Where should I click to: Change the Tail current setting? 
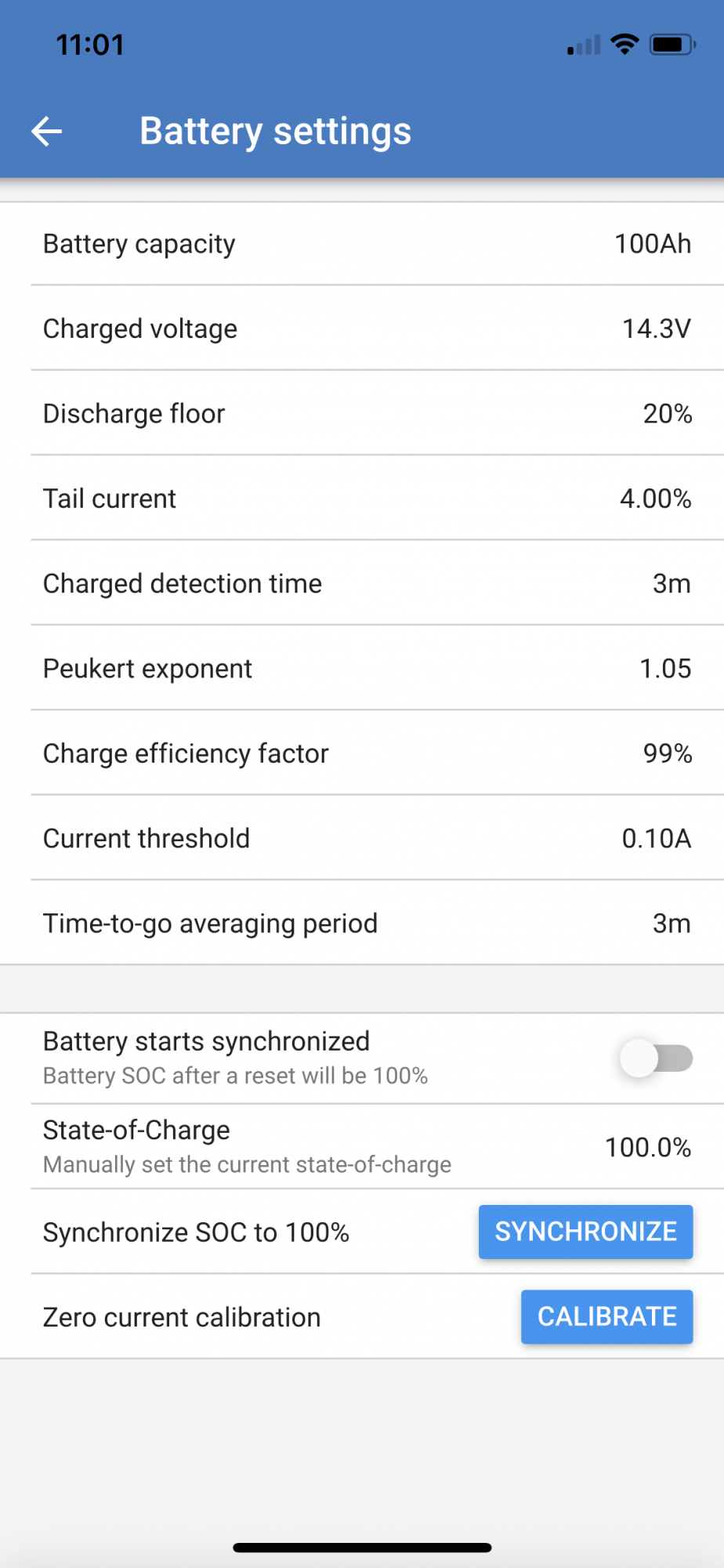(362, 499)
